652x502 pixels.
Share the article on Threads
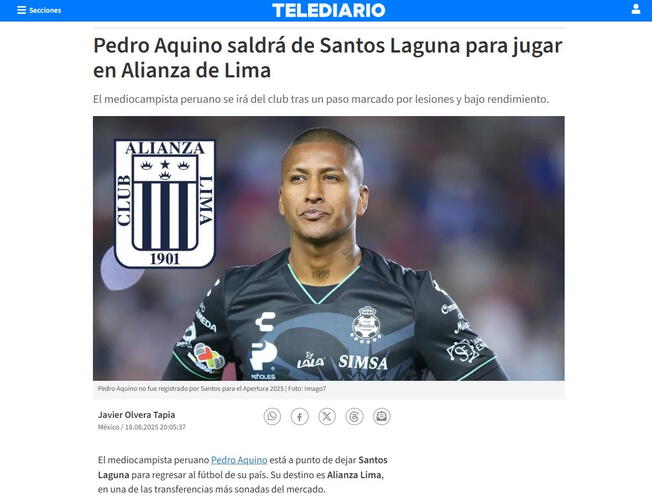tap(354, 417)
